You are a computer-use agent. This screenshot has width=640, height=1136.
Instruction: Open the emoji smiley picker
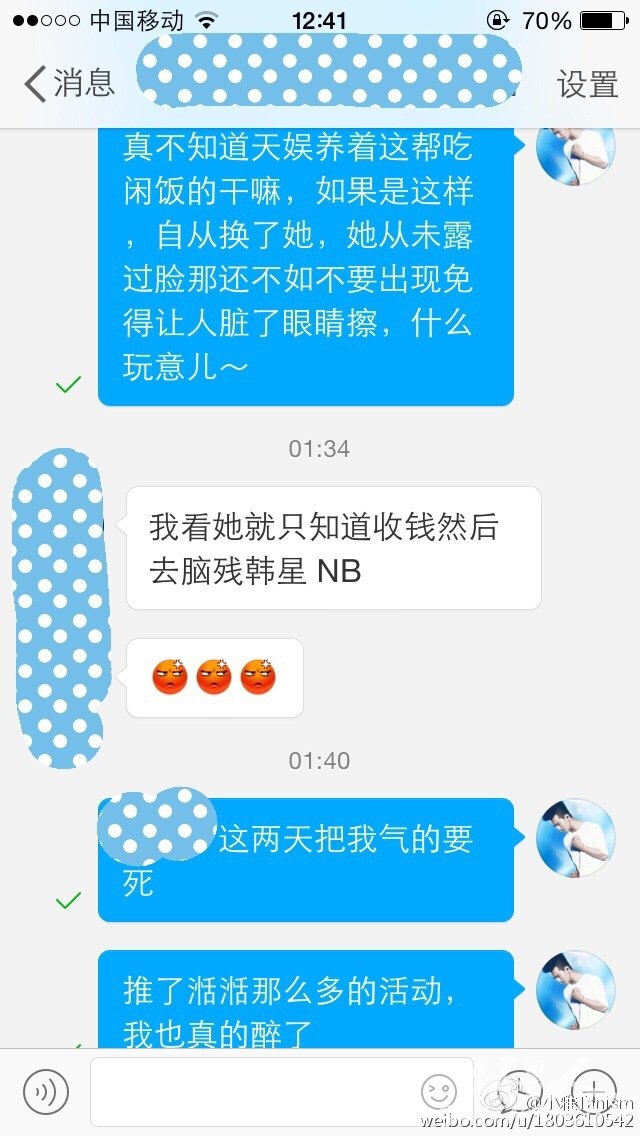tap(439, 1092)
